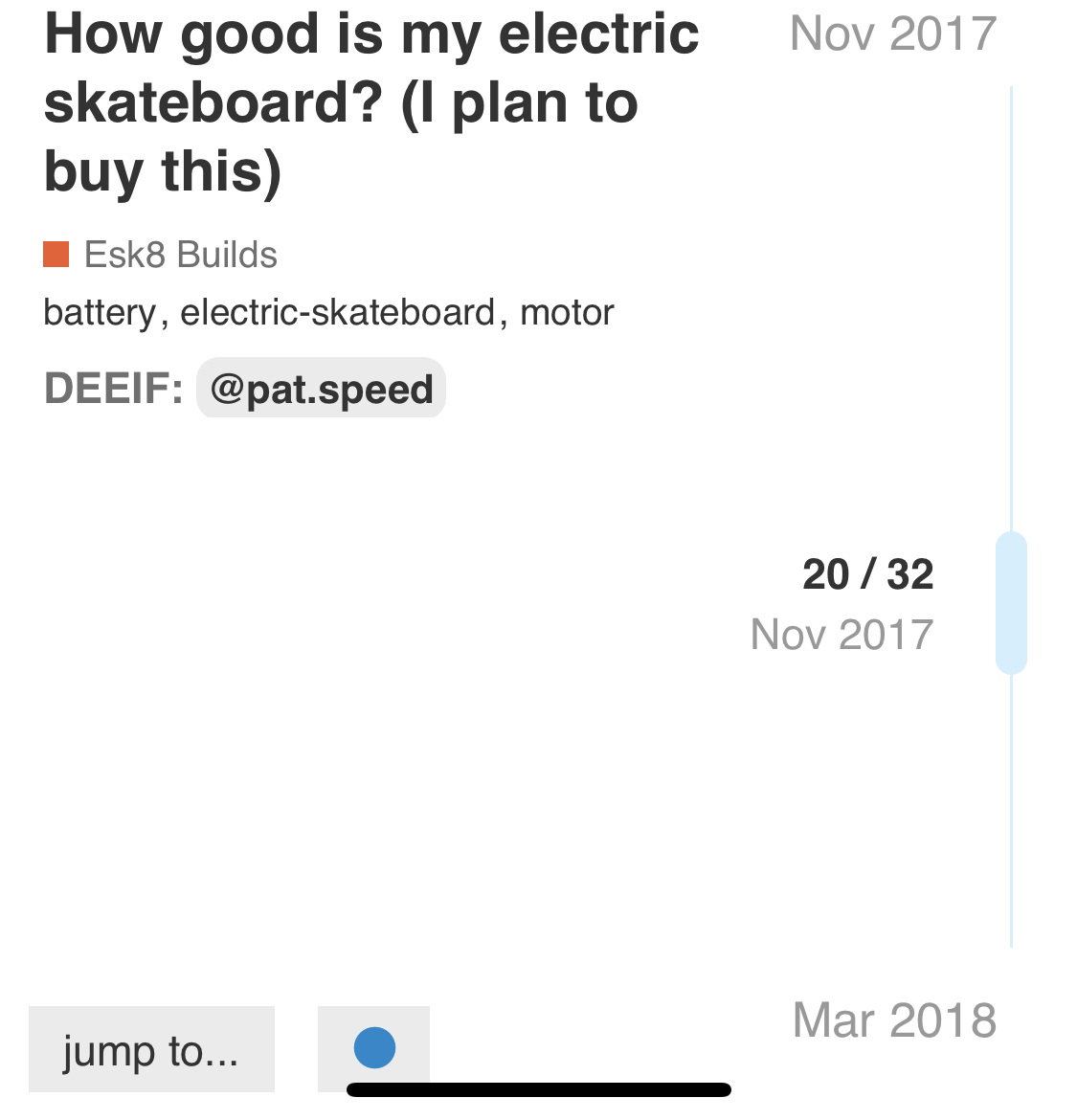The width and height of the screenshot is (1077, 1120).
Task: Open the motor tag
Action: pos(567,313)
